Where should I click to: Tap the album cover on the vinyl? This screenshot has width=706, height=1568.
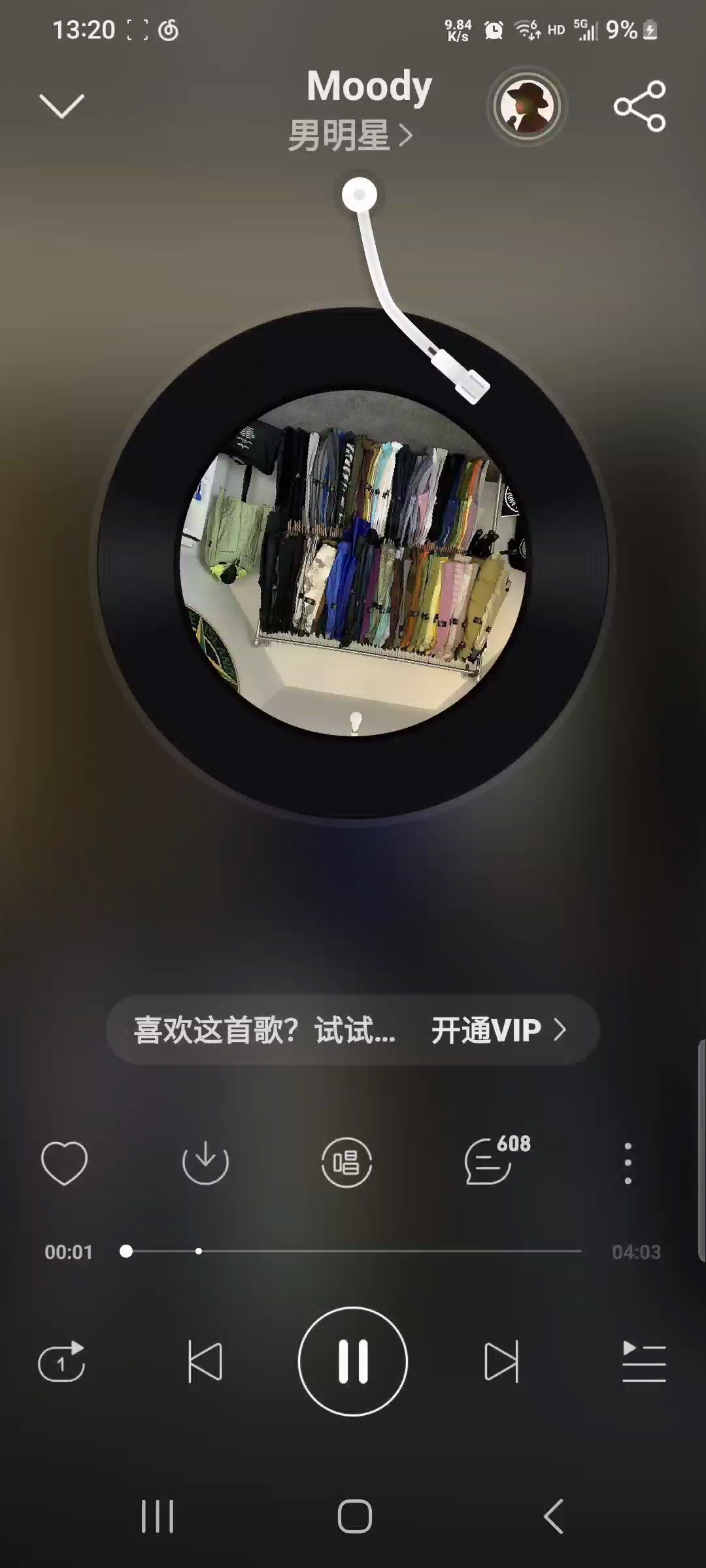[x=353, y=563]
